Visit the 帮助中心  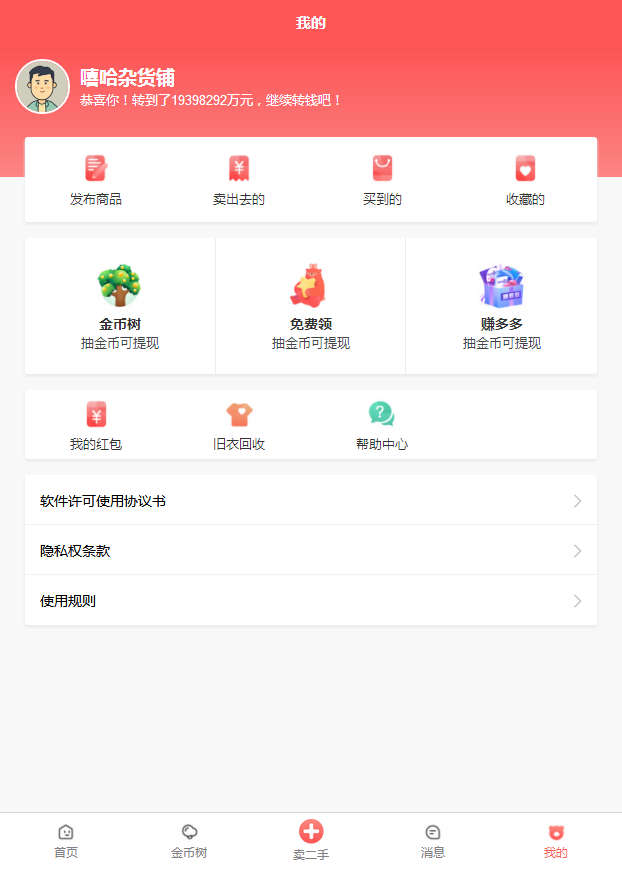(x=382, y=426)
